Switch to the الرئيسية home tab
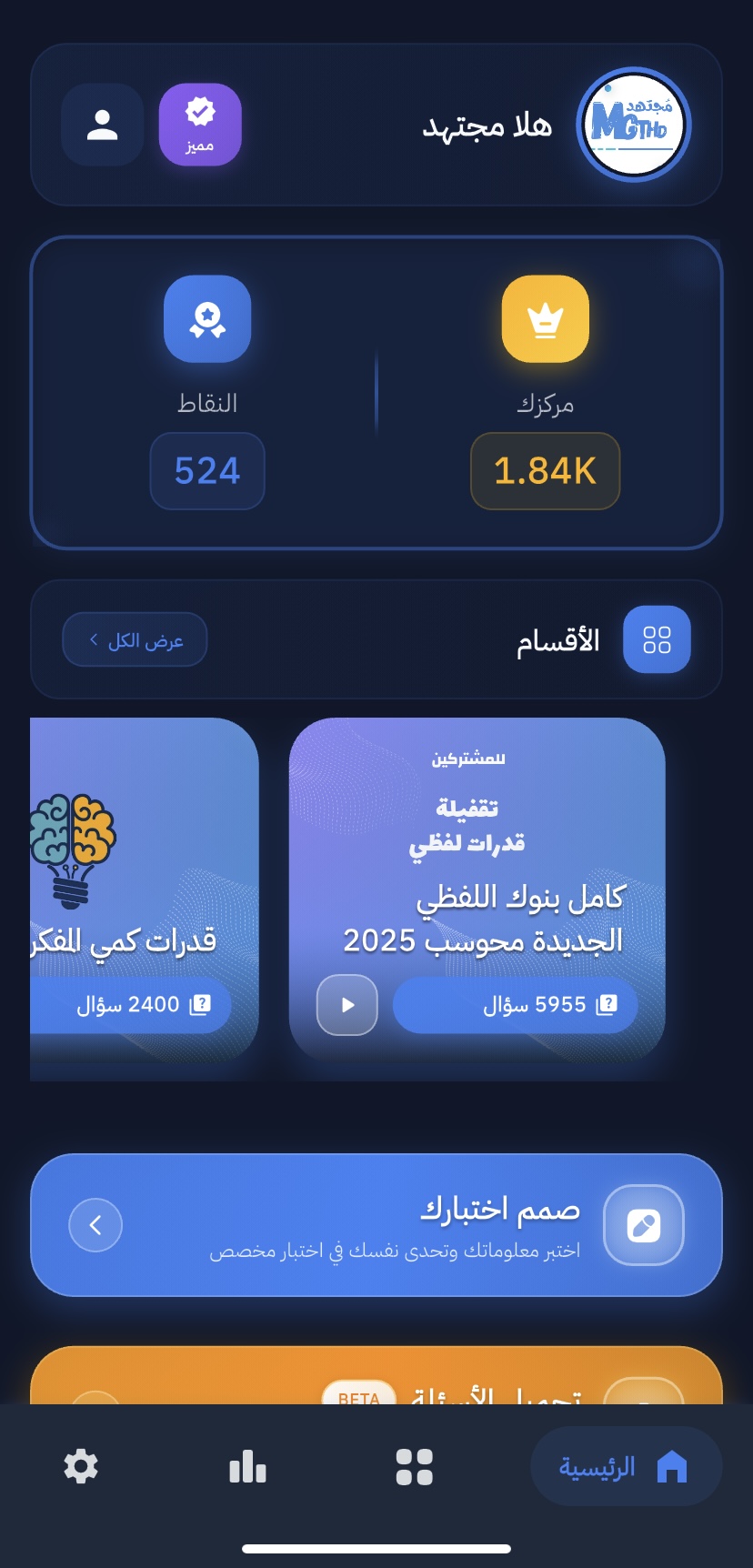 626,1466
